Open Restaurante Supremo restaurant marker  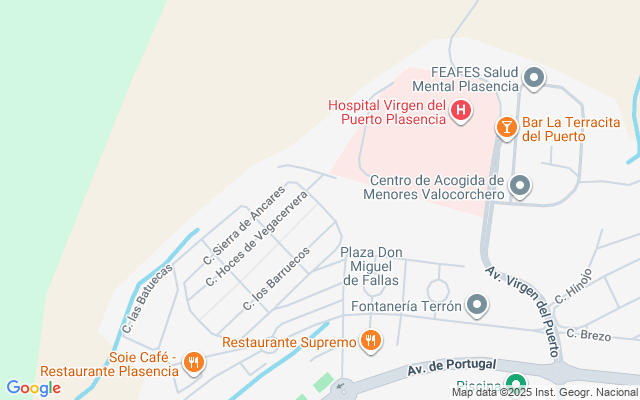click(371, 341)
